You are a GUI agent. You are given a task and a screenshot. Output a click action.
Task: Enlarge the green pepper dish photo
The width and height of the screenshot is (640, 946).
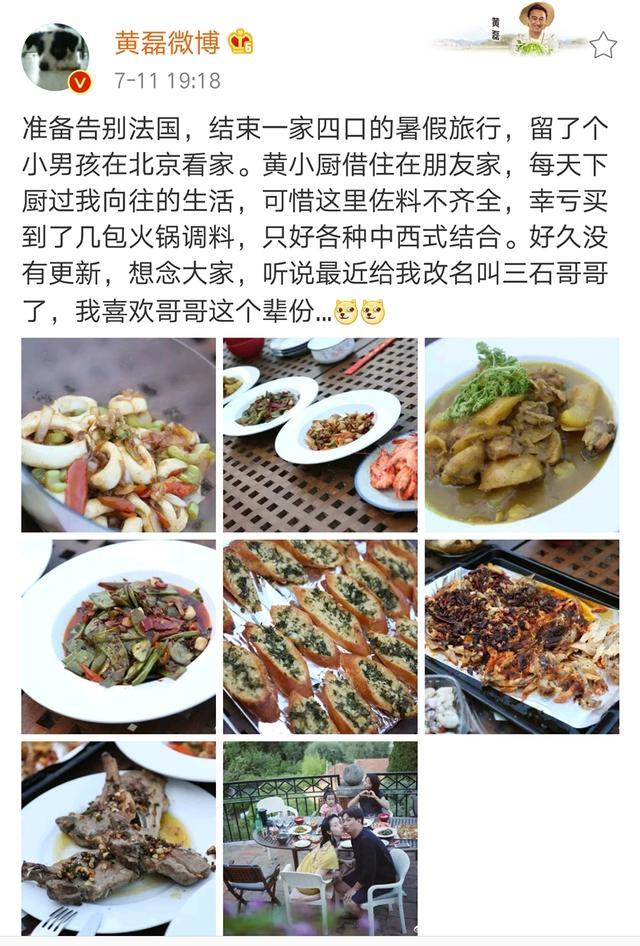(118, 637)
